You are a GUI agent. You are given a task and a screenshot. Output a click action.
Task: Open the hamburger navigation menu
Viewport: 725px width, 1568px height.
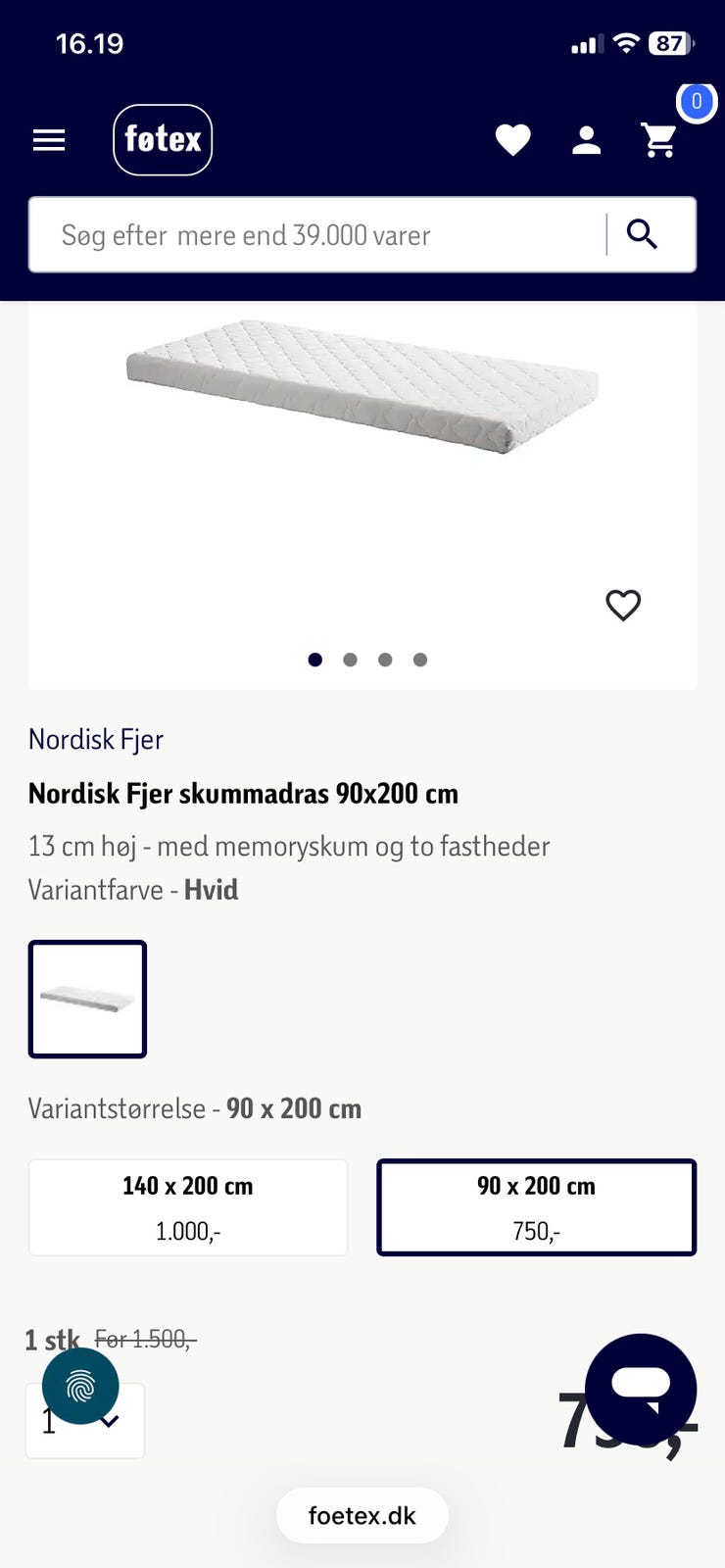click(49, 140)
